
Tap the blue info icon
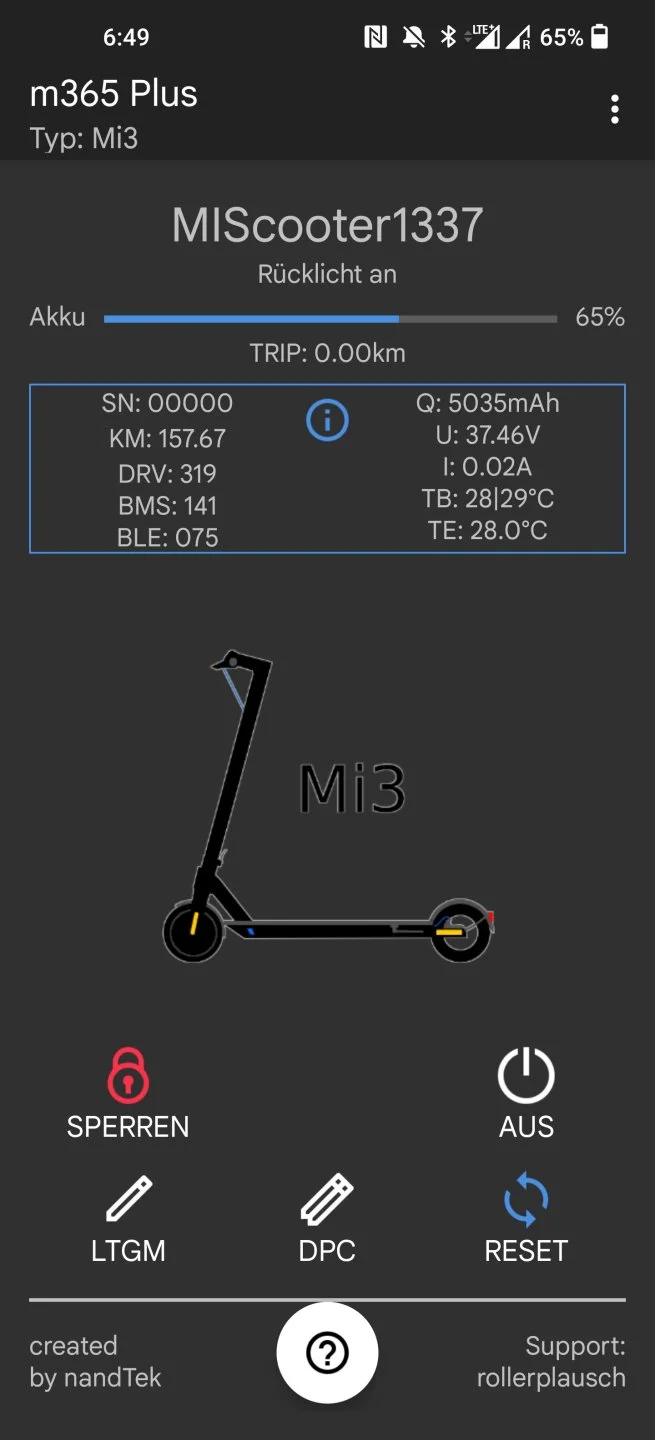click(x=327, y=421)
